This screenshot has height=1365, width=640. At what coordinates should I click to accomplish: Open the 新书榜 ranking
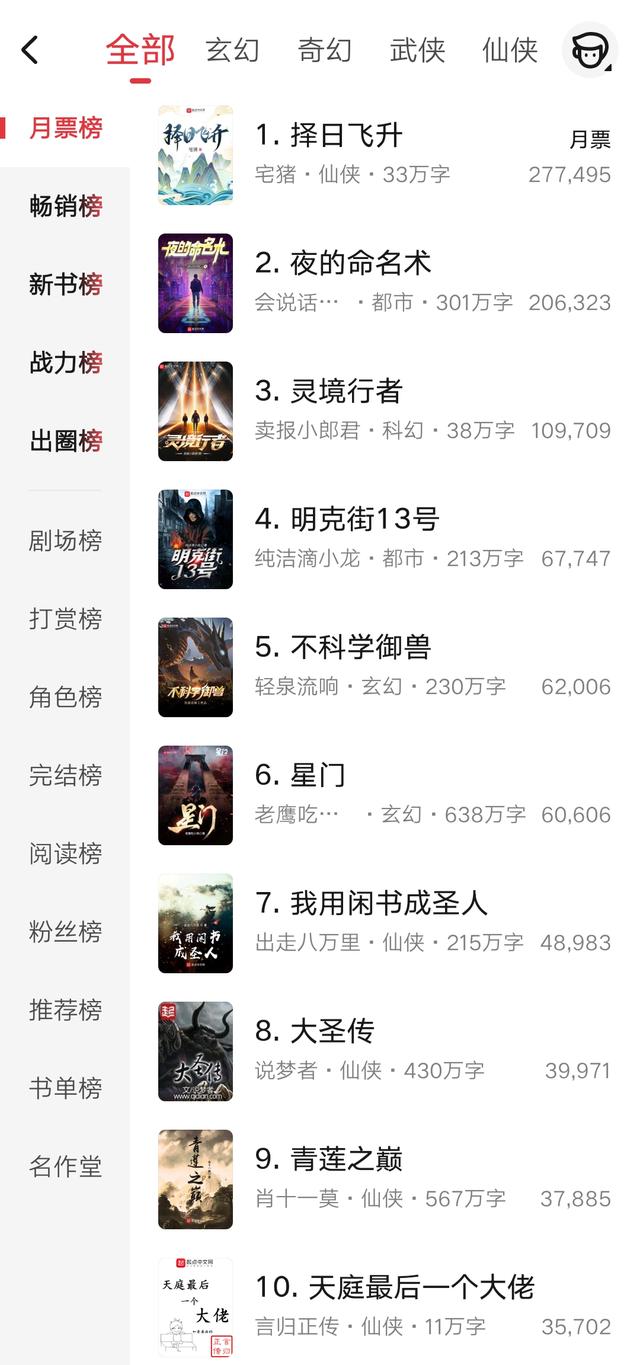66,284
